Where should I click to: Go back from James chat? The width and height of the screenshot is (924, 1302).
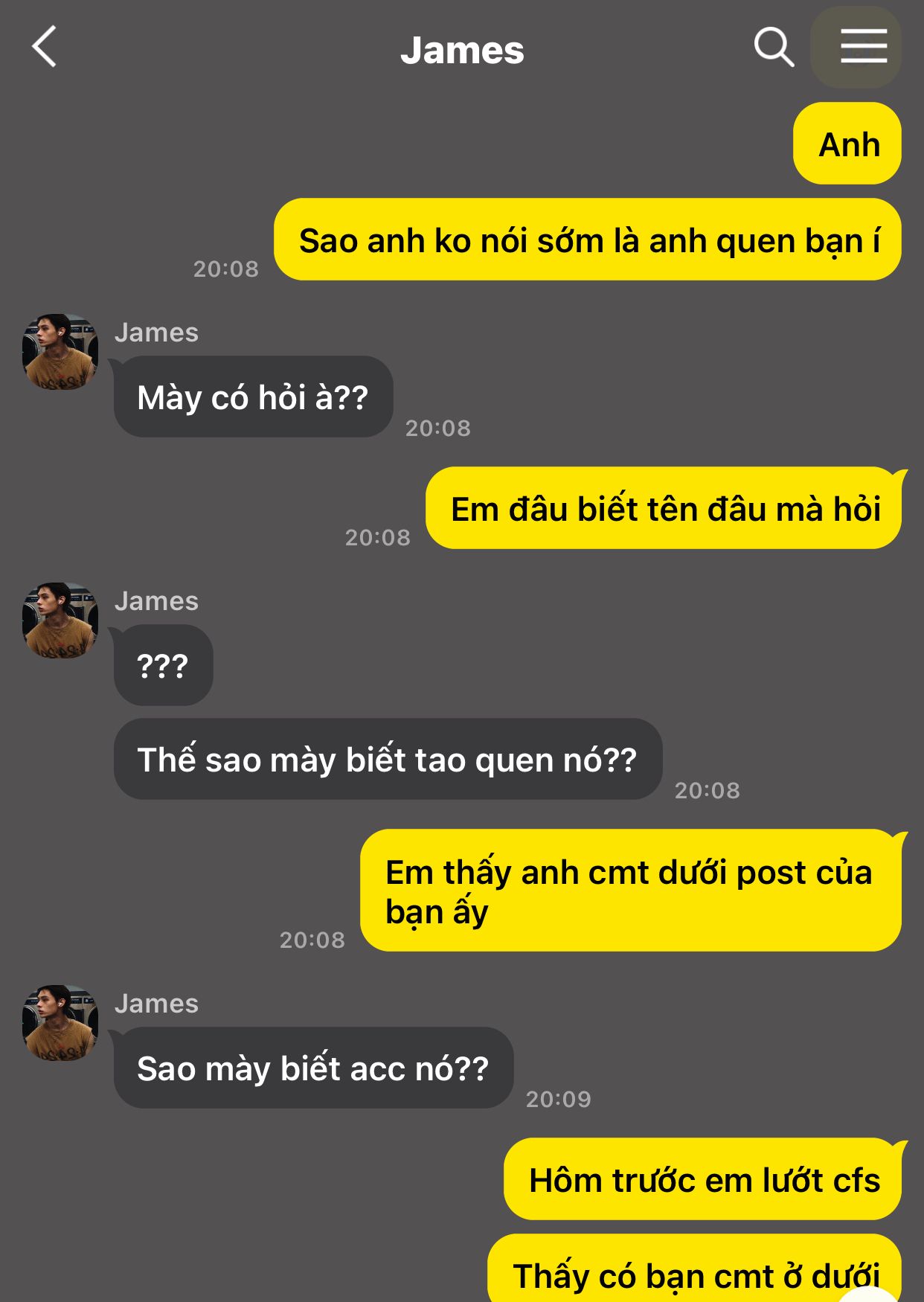point(45,47)
